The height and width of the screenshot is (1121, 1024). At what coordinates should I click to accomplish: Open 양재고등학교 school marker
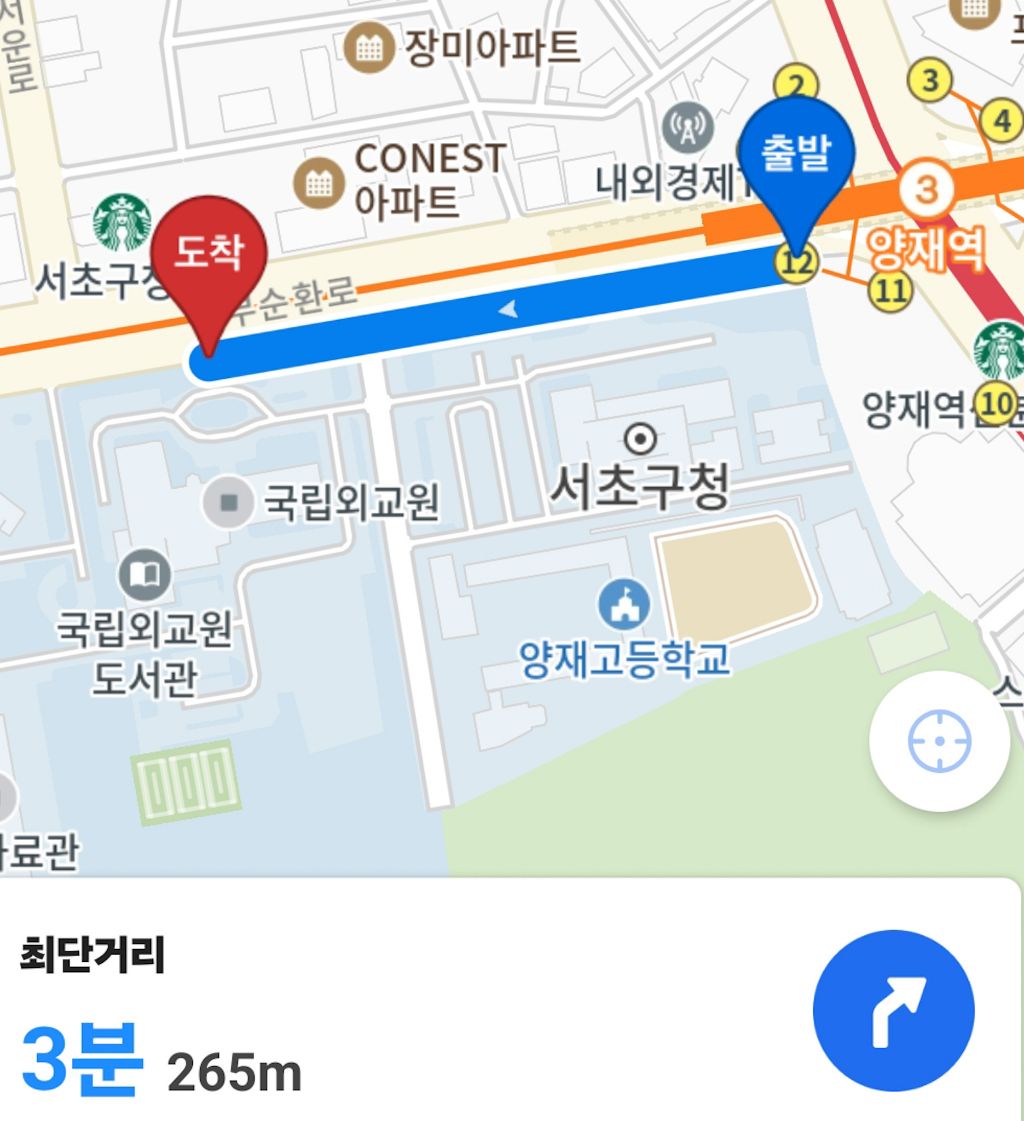point(624,604)
